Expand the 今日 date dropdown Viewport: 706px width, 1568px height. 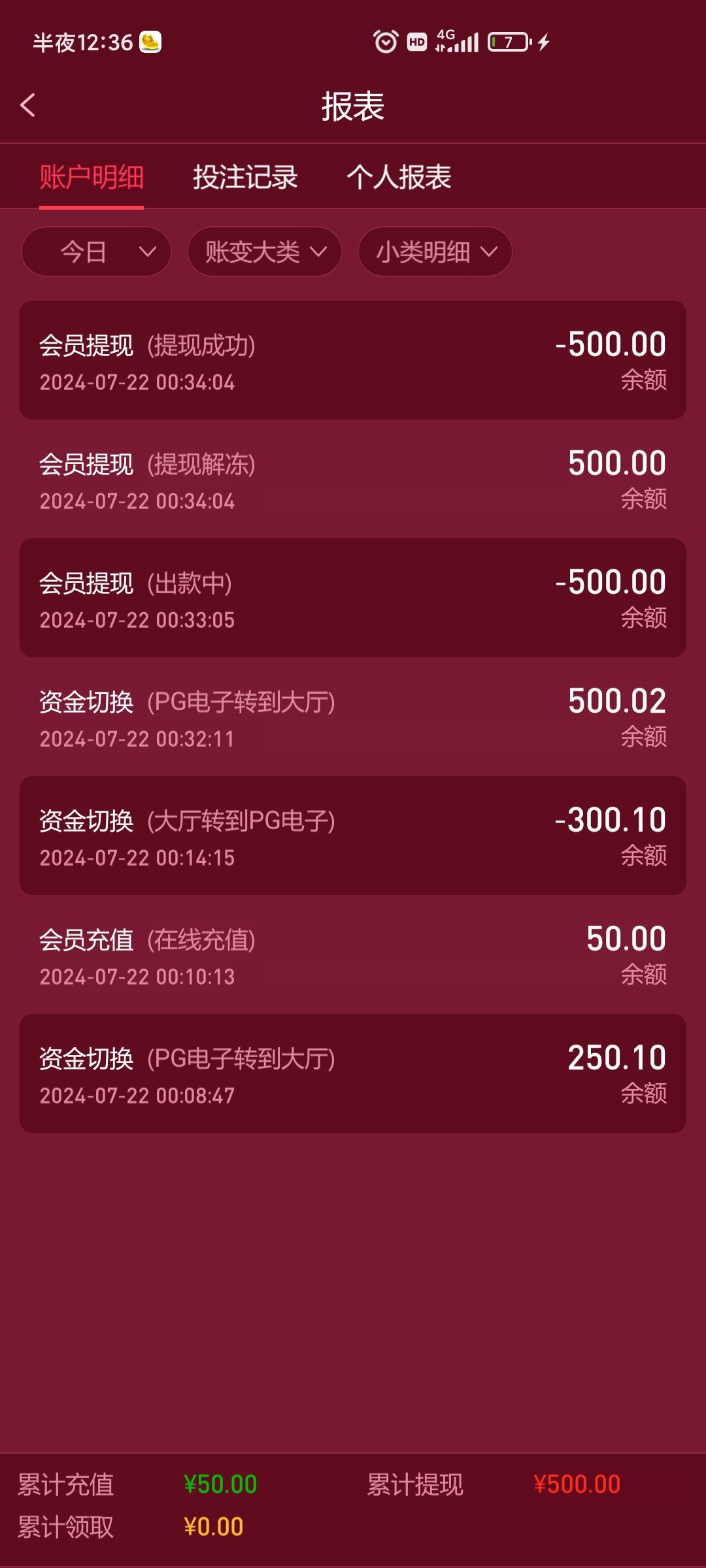[x=96, y=252]
